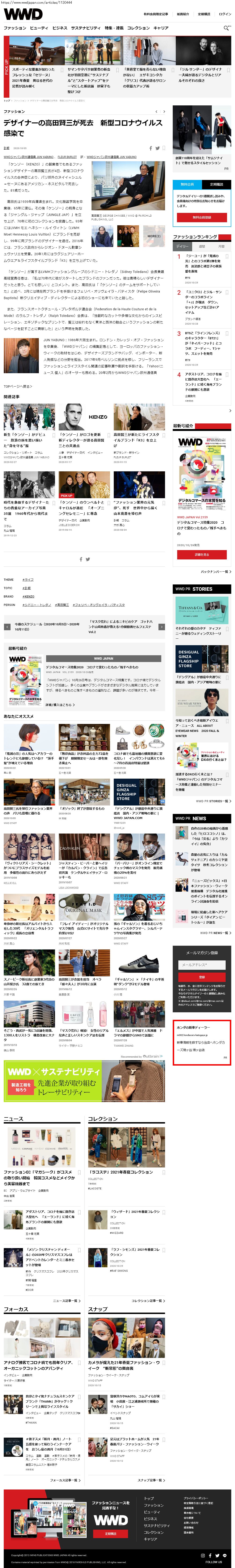Open MORE(2) photo thumbnails

pos(153,236)
